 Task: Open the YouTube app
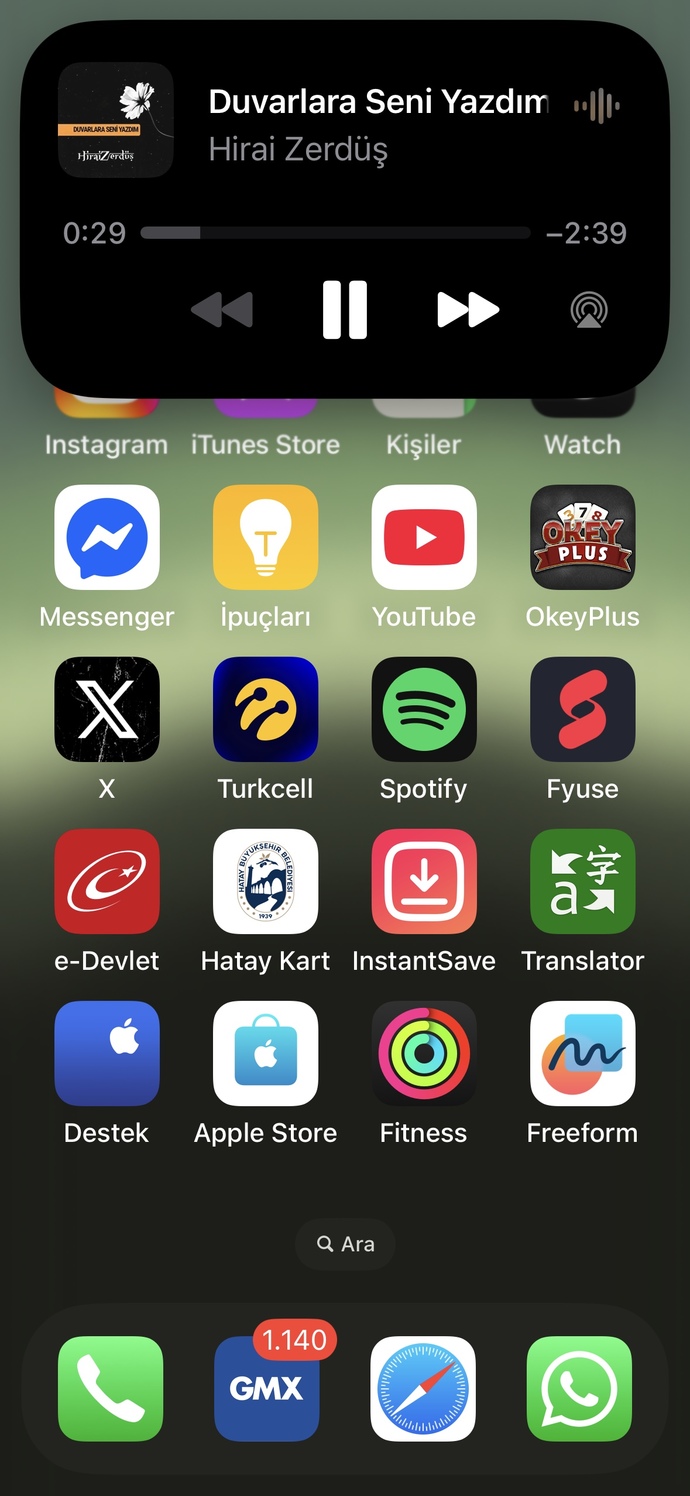(x=424, y=537)
